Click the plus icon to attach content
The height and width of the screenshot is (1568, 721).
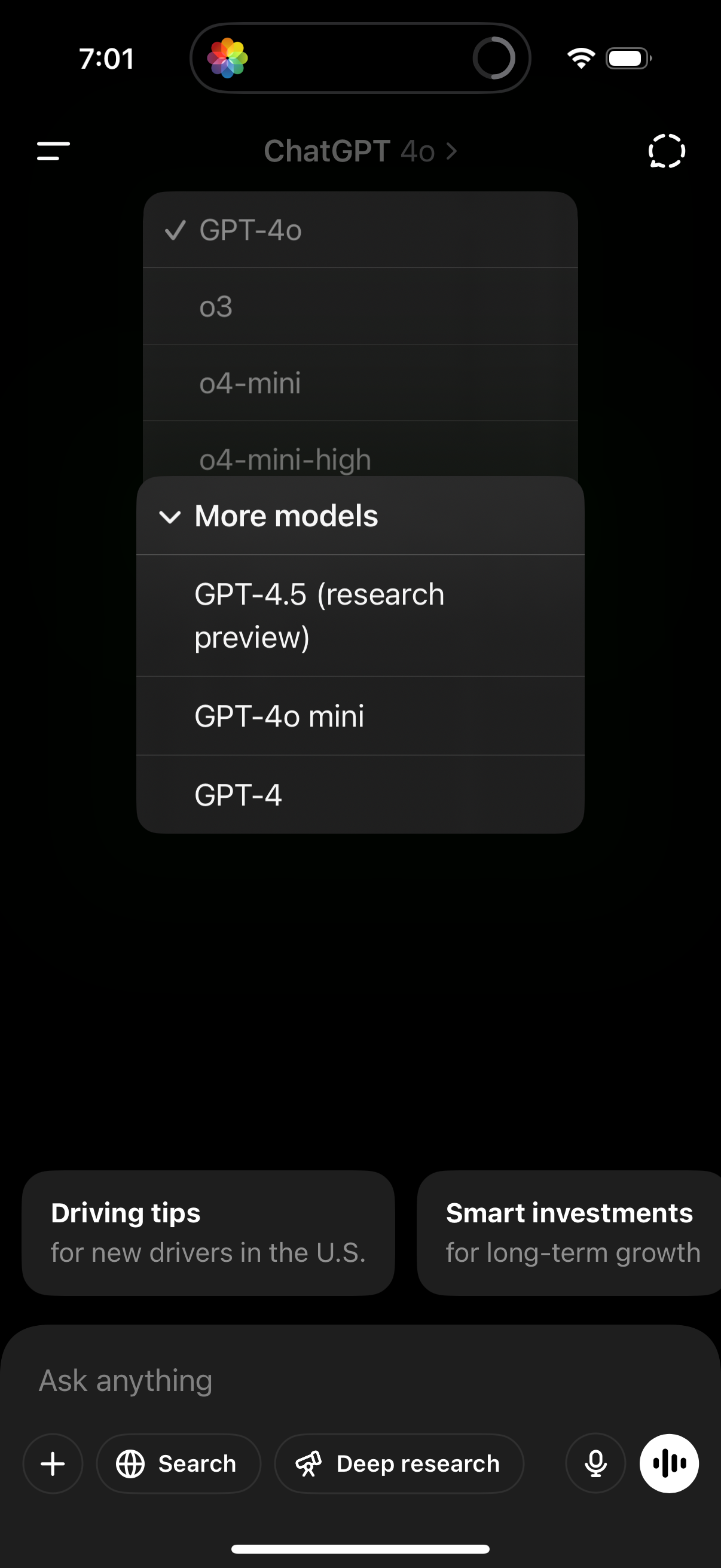tap(53, 1463)
